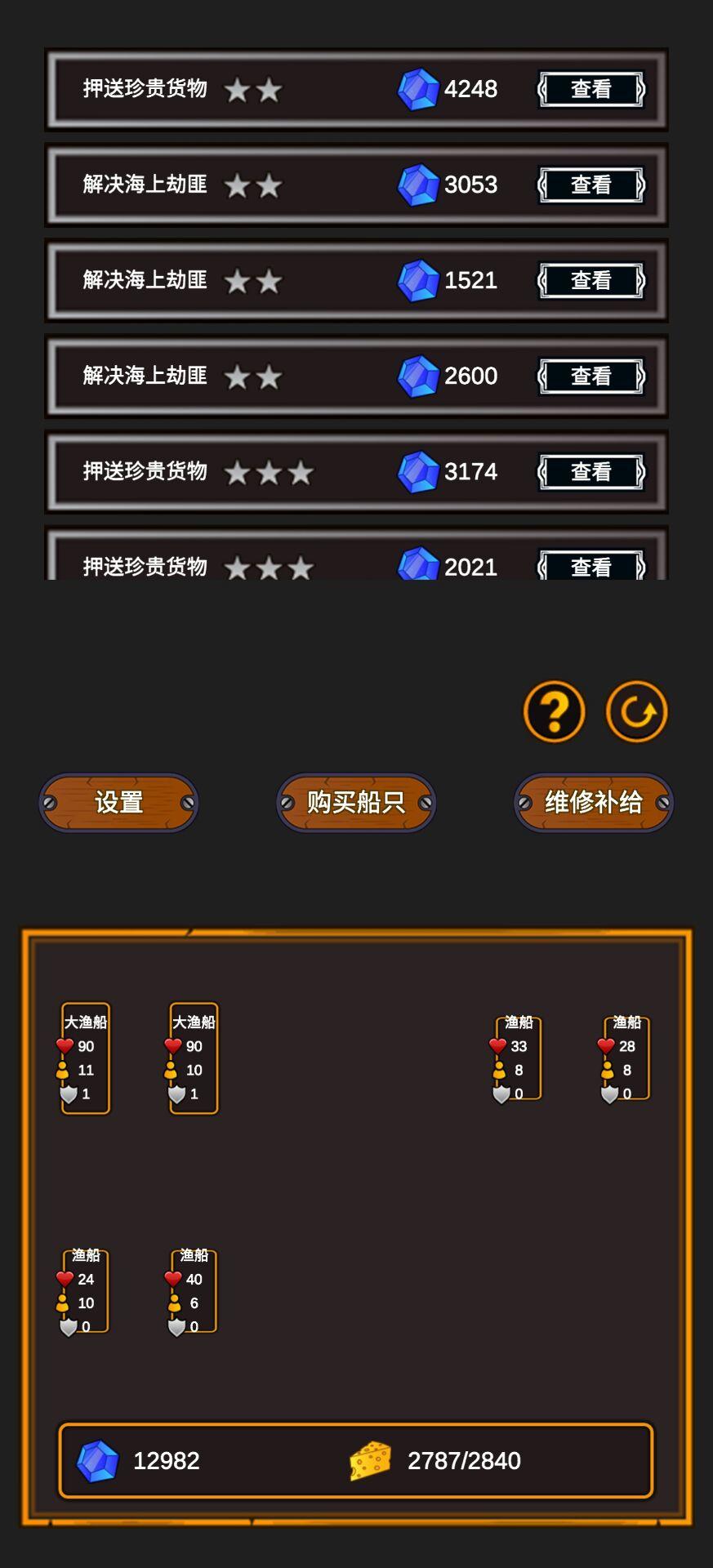Refresh the mission list

(636, 711)
